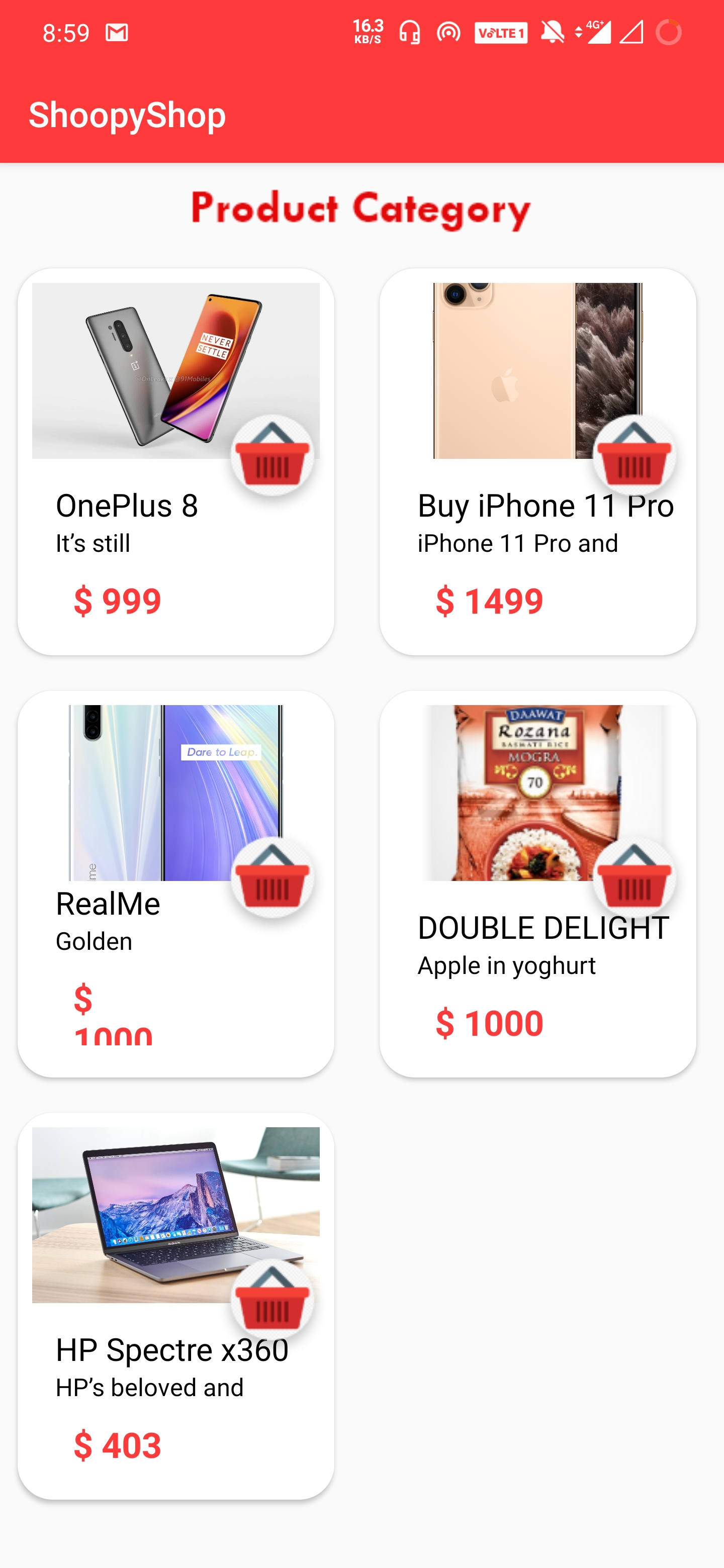Add RealMe to the basket
This screenshot has width=724, height=1568.
272,878
